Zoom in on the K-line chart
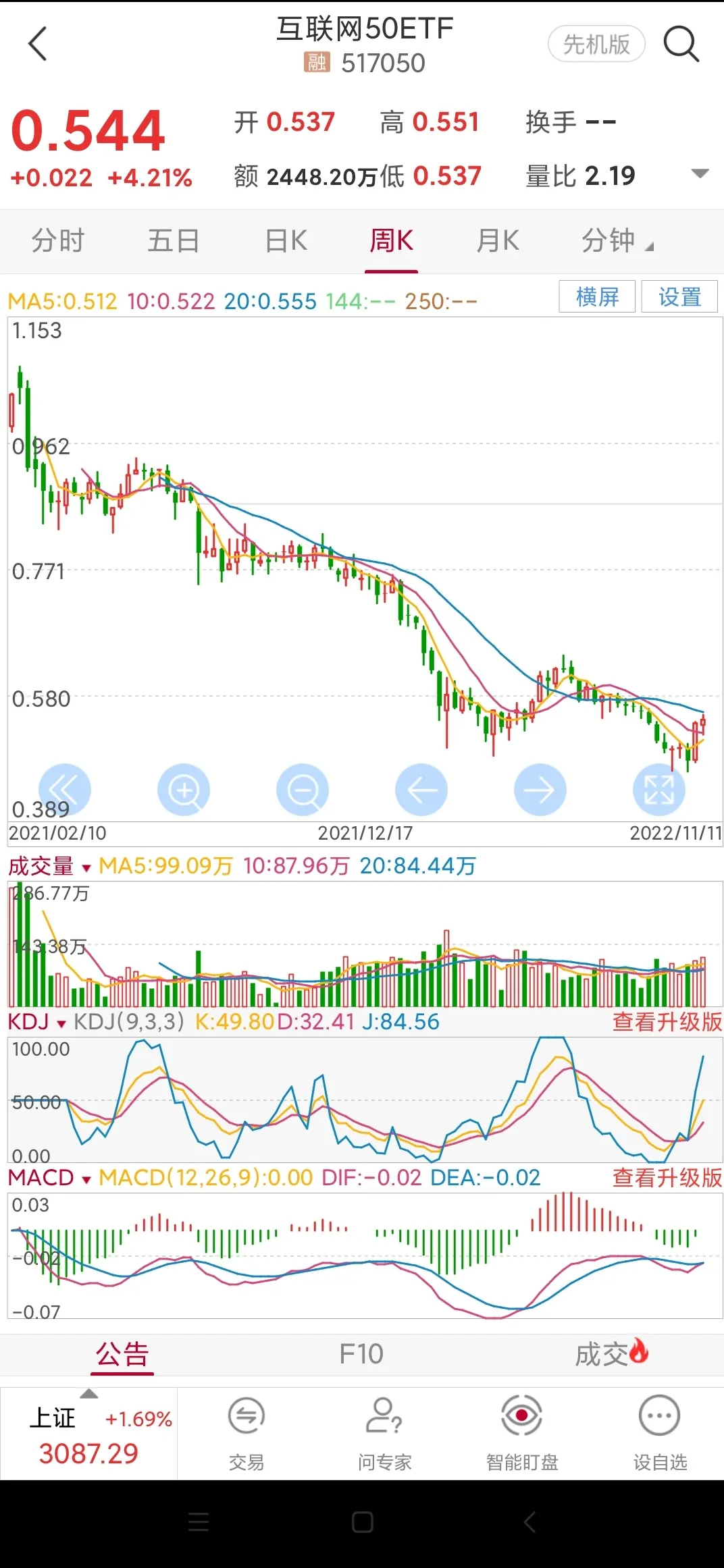Screen dimensions: 724x1568 pos(184,790)
